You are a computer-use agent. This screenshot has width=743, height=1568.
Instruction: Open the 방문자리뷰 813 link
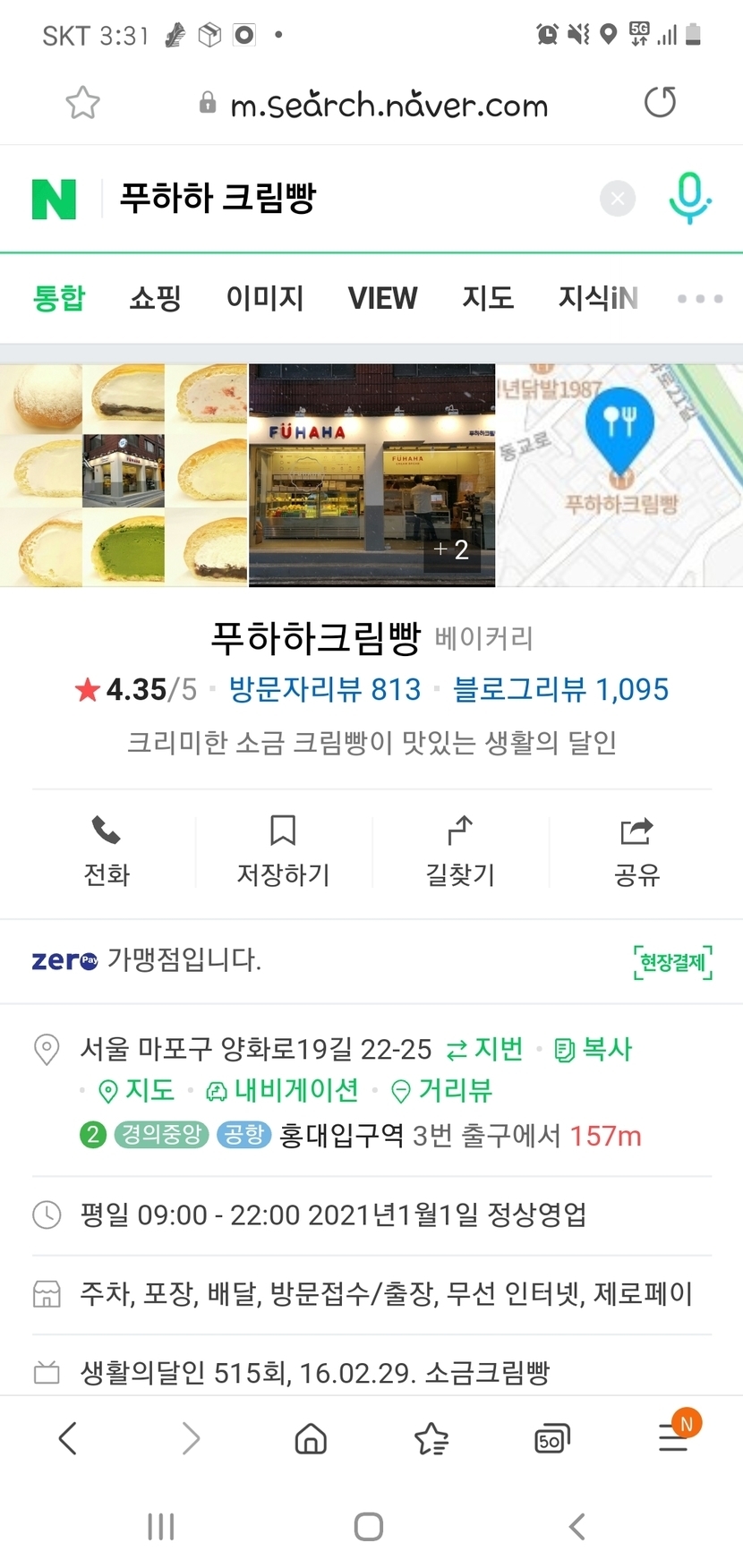(324, 689)
